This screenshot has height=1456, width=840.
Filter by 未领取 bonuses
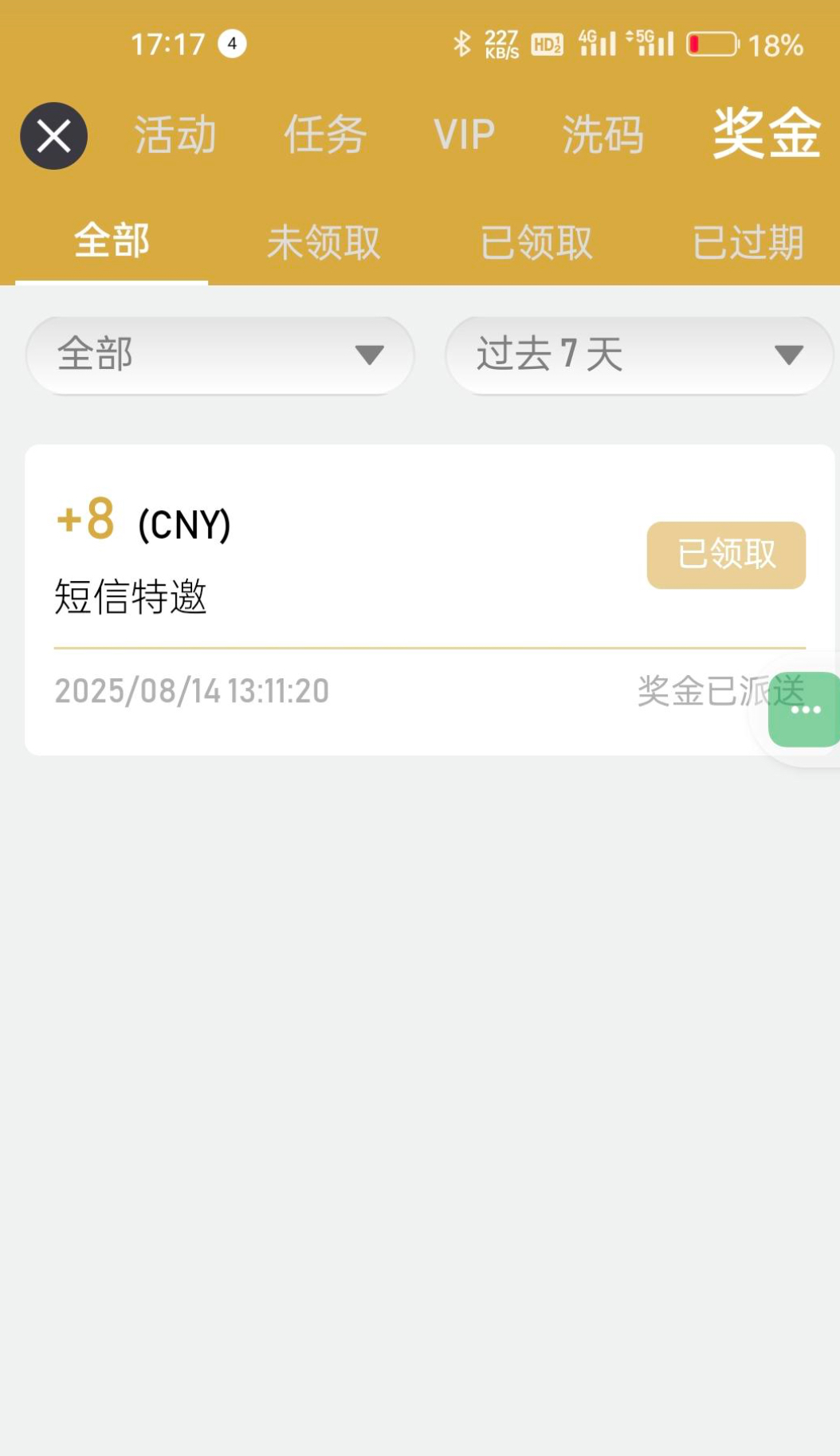pos(324,242)
